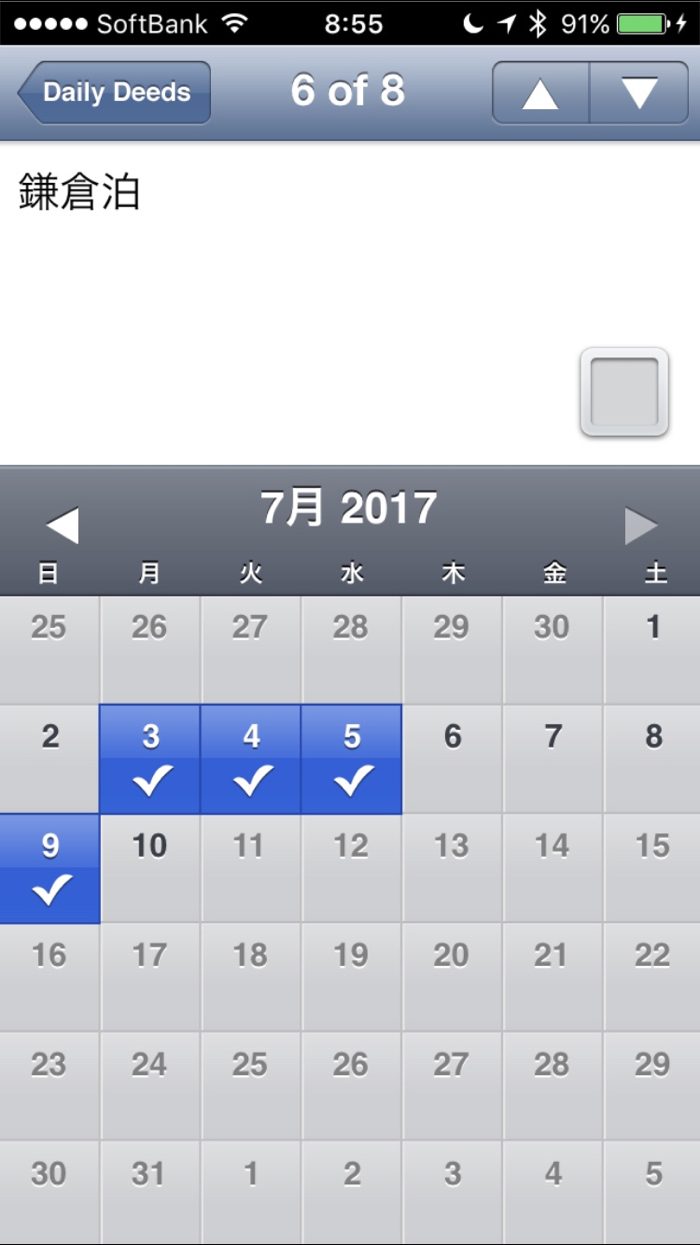Toggle the checkmark on July 5
700x1245 pixels.
pyautogui.click(x=352, y=759)
